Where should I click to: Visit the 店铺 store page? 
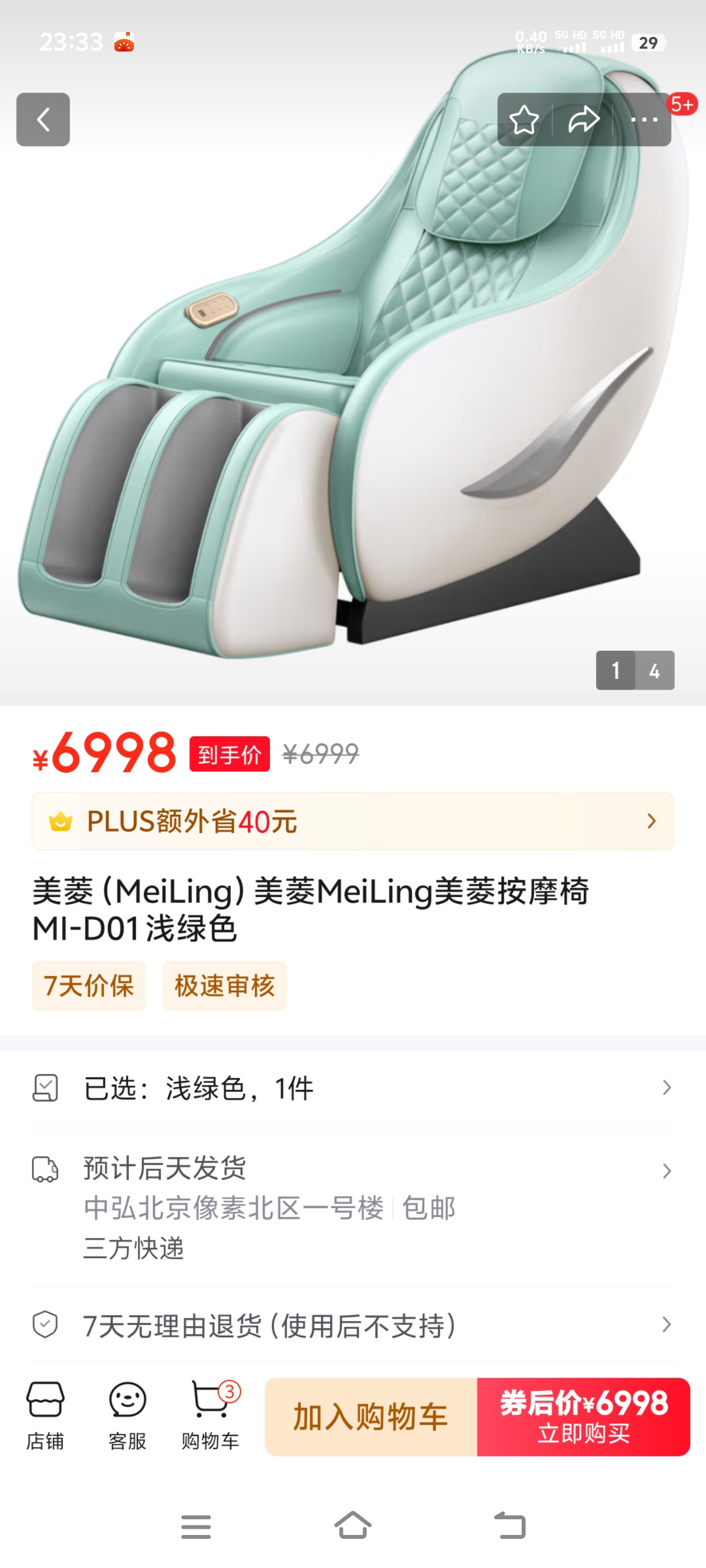coord(45,1416)
